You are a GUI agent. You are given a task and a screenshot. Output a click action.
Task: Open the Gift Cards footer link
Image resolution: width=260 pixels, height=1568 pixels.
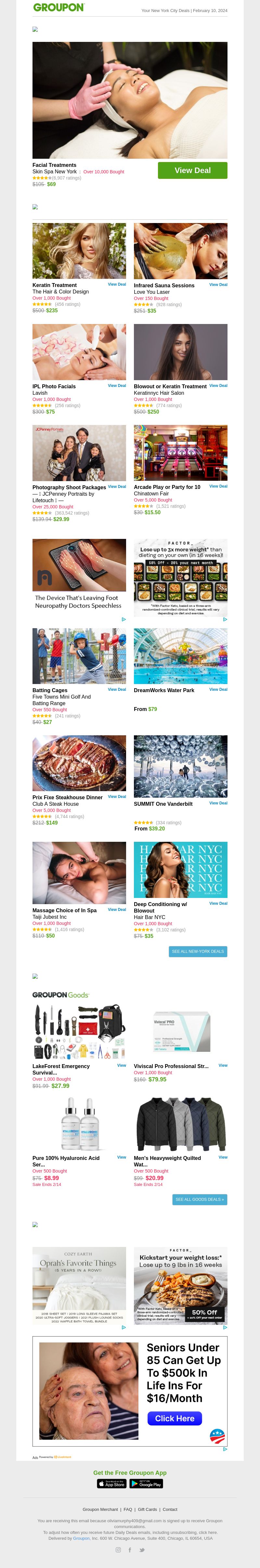coord(147,1510)
